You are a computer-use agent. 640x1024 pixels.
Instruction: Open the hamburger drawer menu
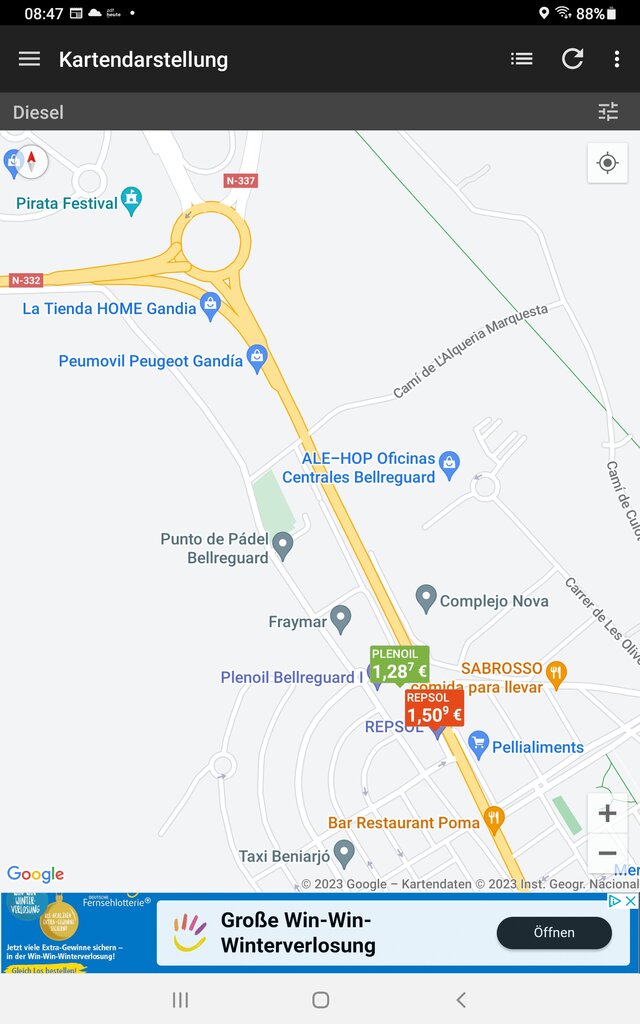pyautogui.click(x=29, y=59)
